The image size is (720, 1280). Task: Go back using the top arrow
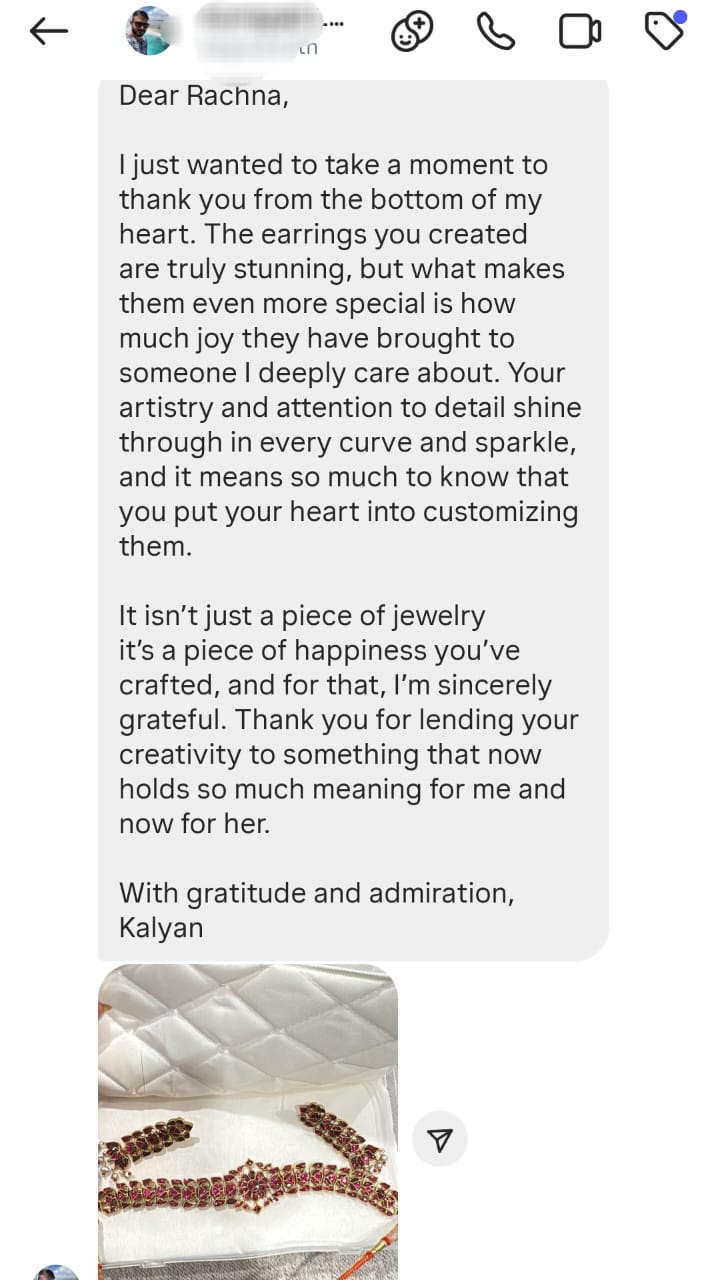coord(48,32)
